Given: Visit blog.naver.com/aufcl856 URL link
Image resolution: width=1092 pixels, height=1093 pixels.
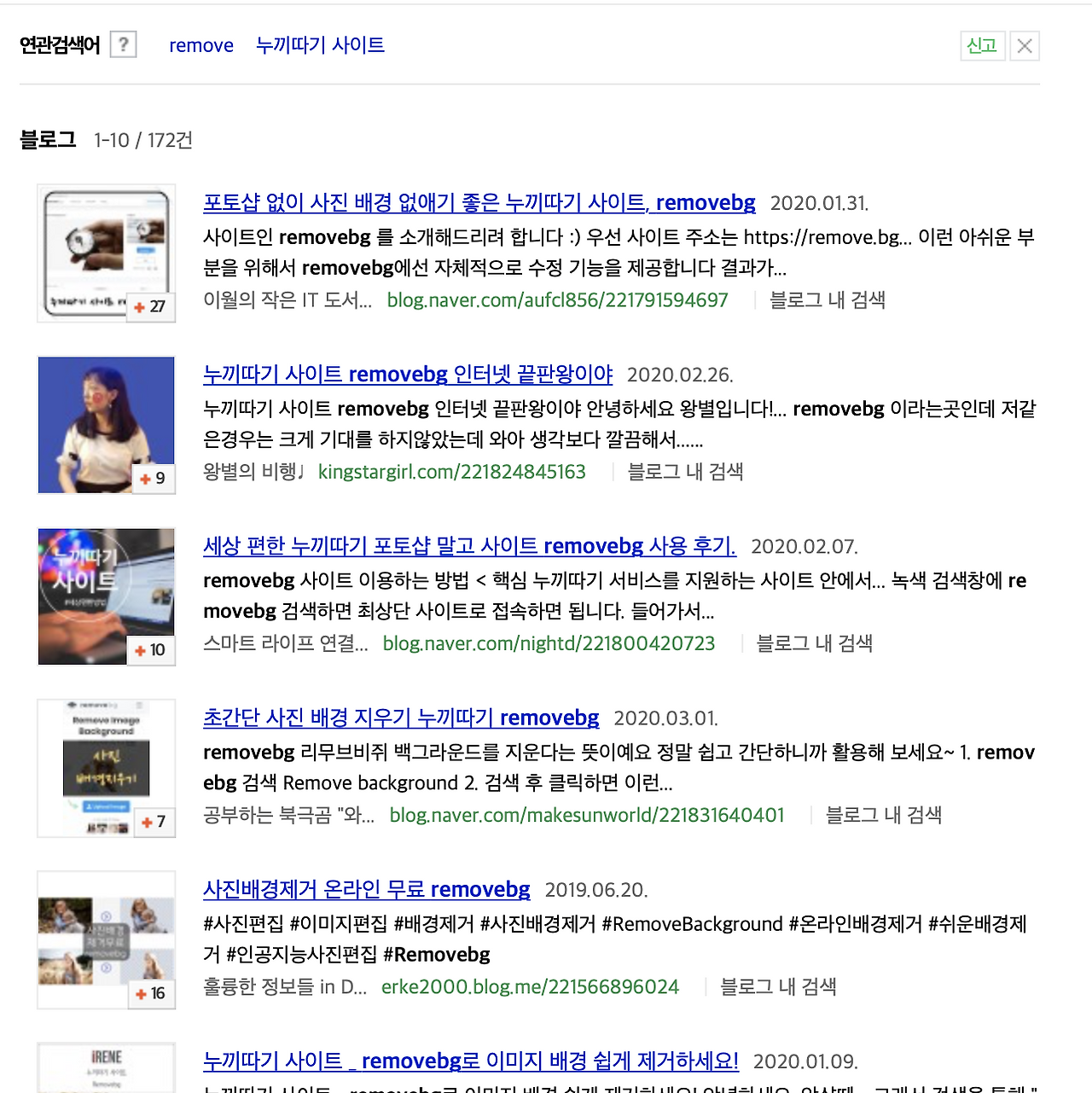Looking at the screenshot, I should click(557, 300).
